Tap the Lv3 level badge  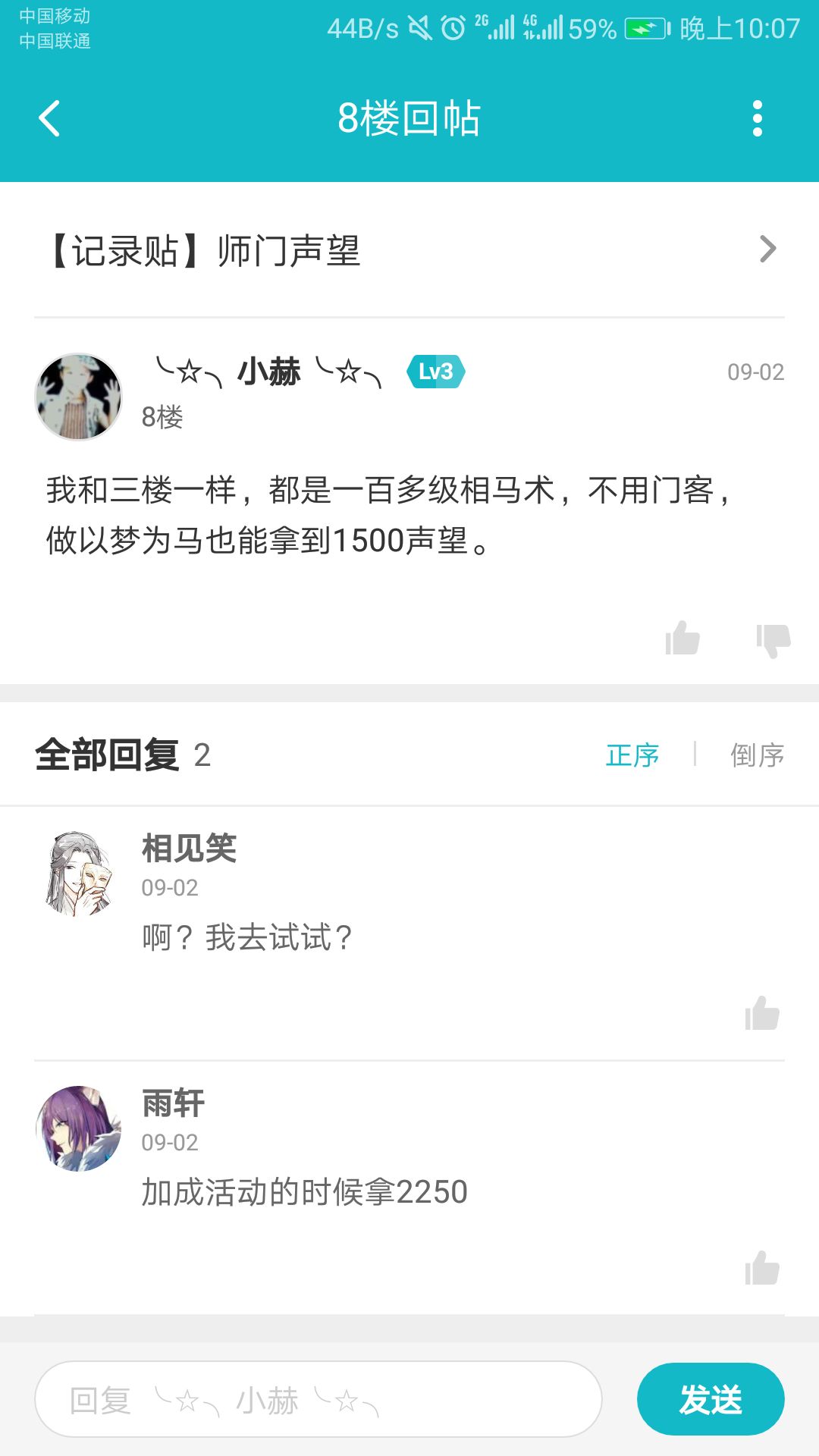[x=435, y=372]
